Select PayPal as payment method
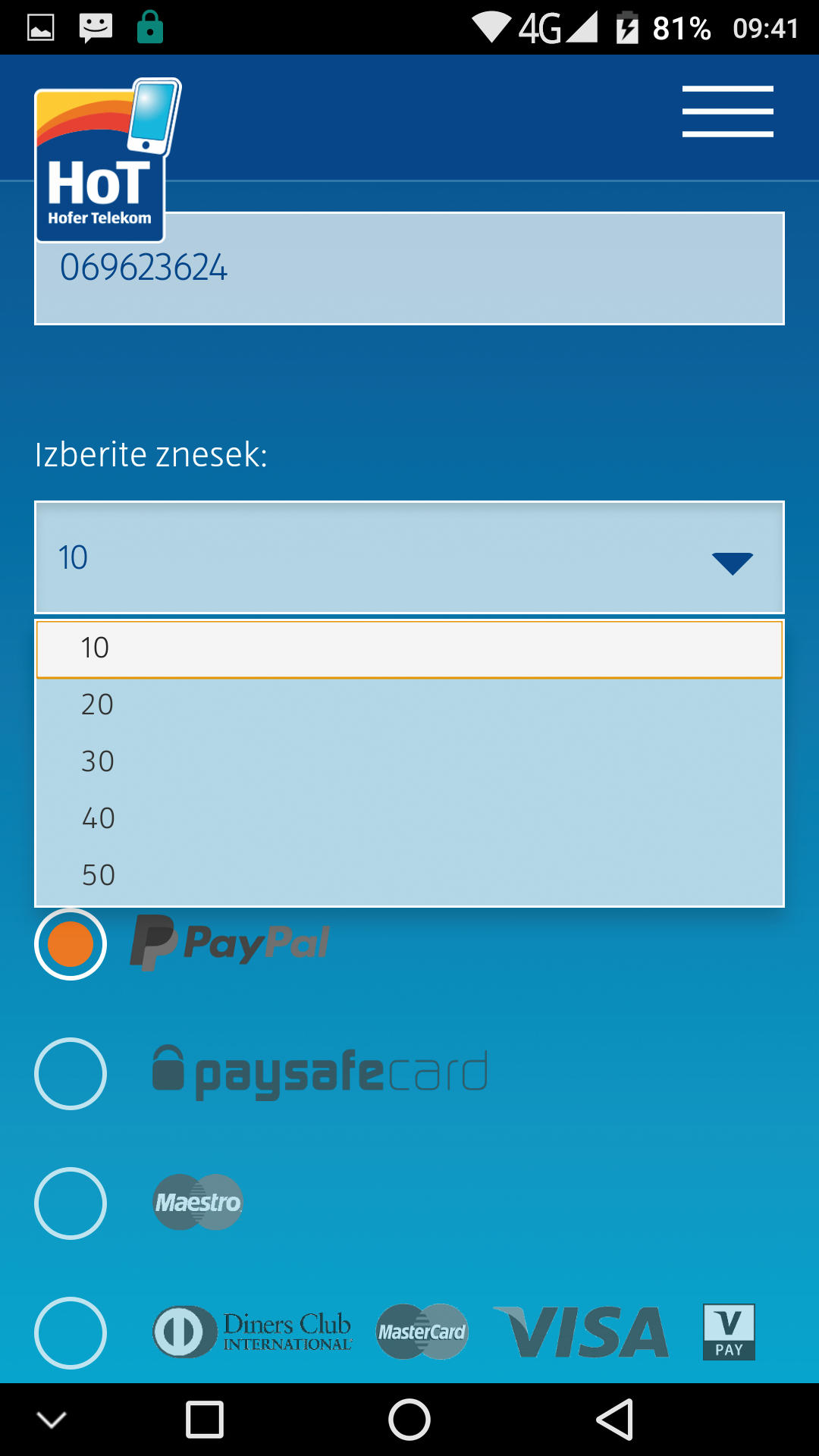 tap(71, 944)
